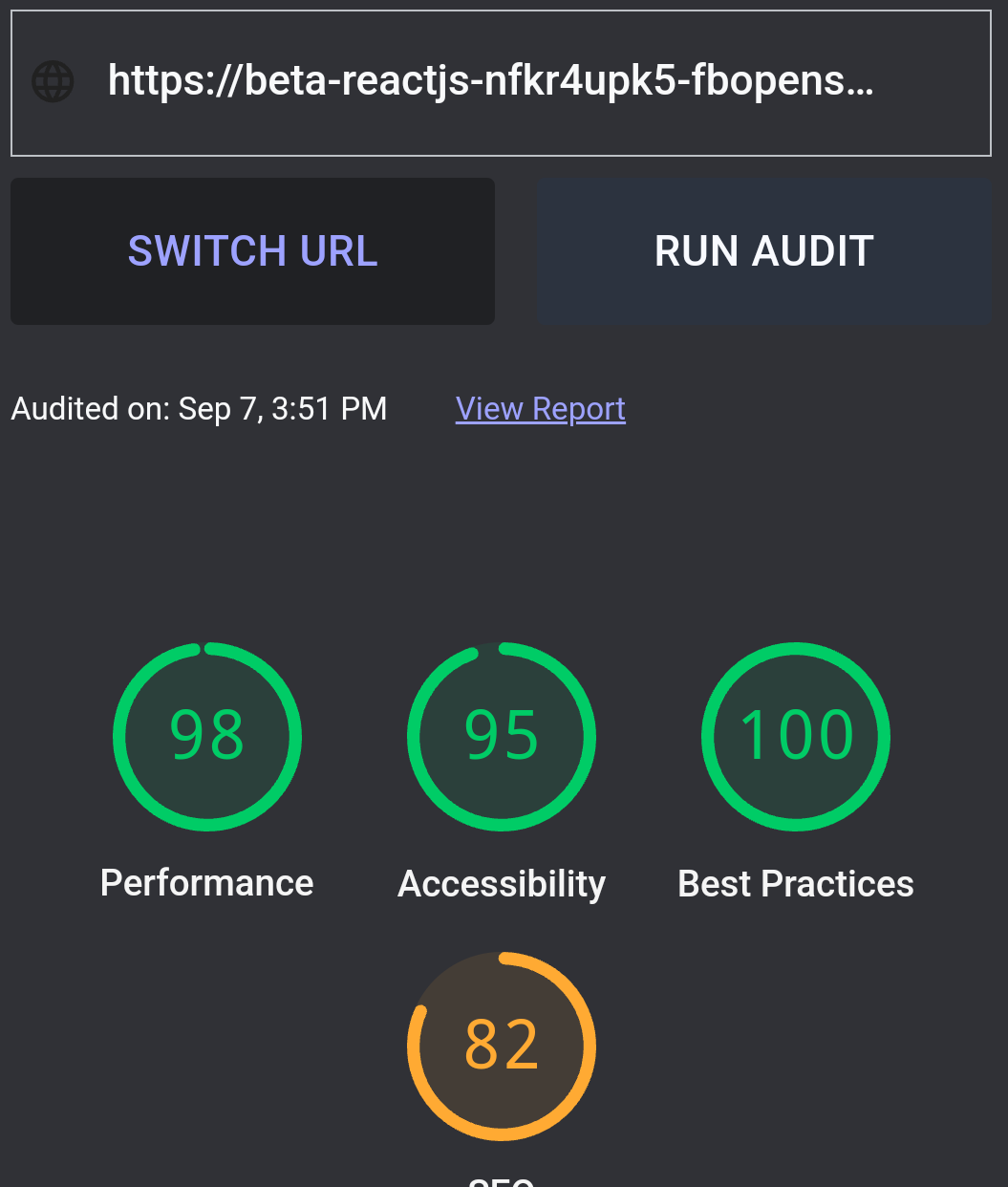Click the Accessibility category label
This screenshot has width=1008, height=1187.
501,883
